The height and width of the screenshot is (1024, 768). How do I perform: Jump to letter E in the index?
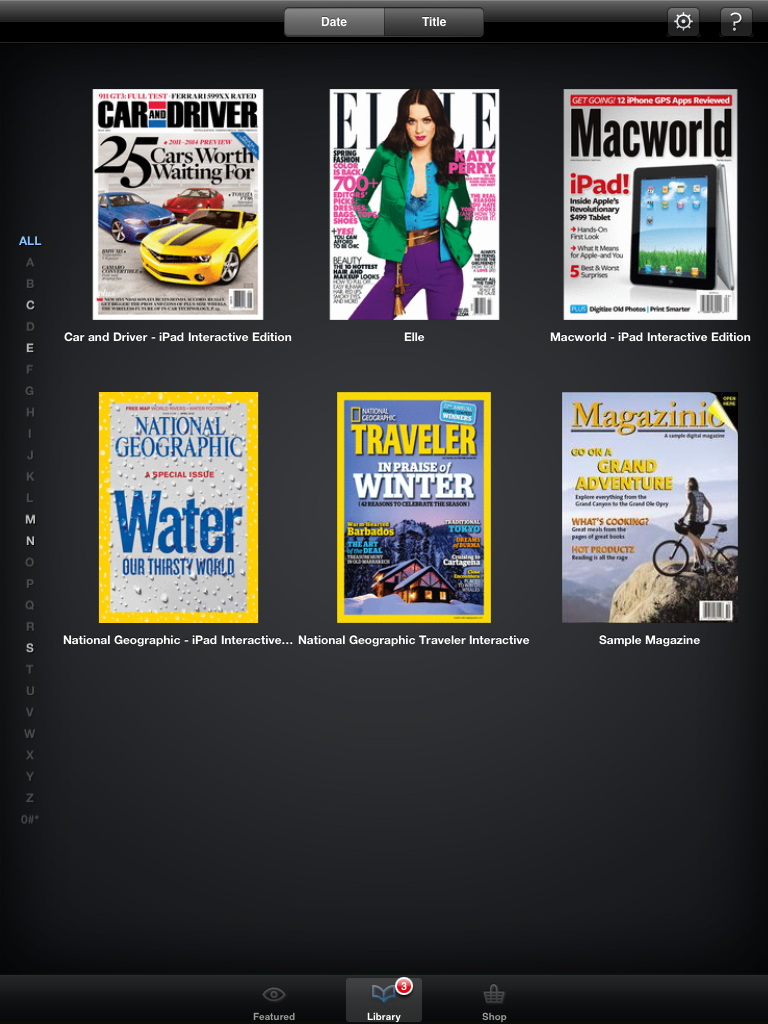[x=30, y=348]
